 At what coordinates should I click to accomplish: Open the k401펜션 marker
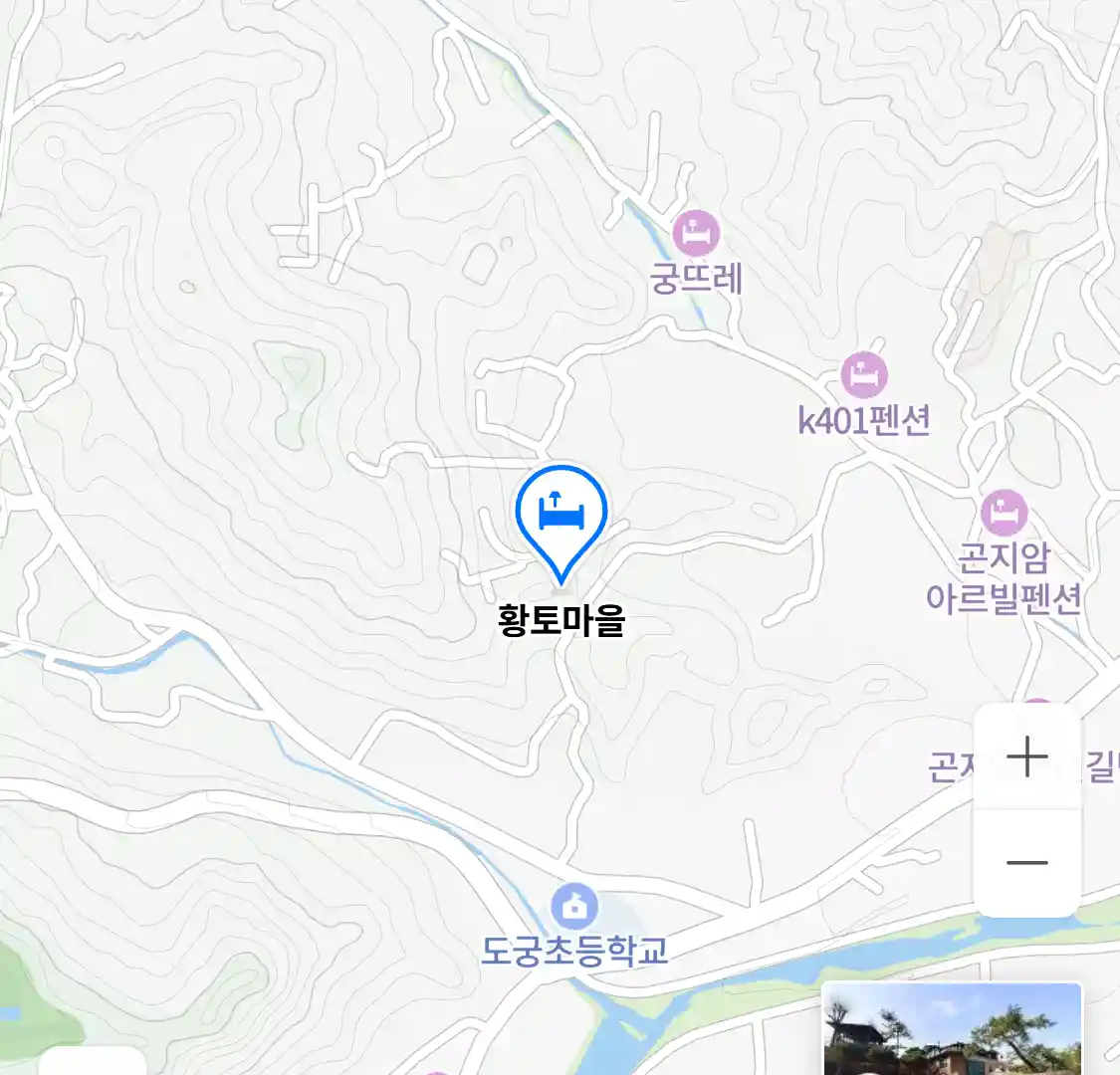pyautogui.click(x=863, y=376)
